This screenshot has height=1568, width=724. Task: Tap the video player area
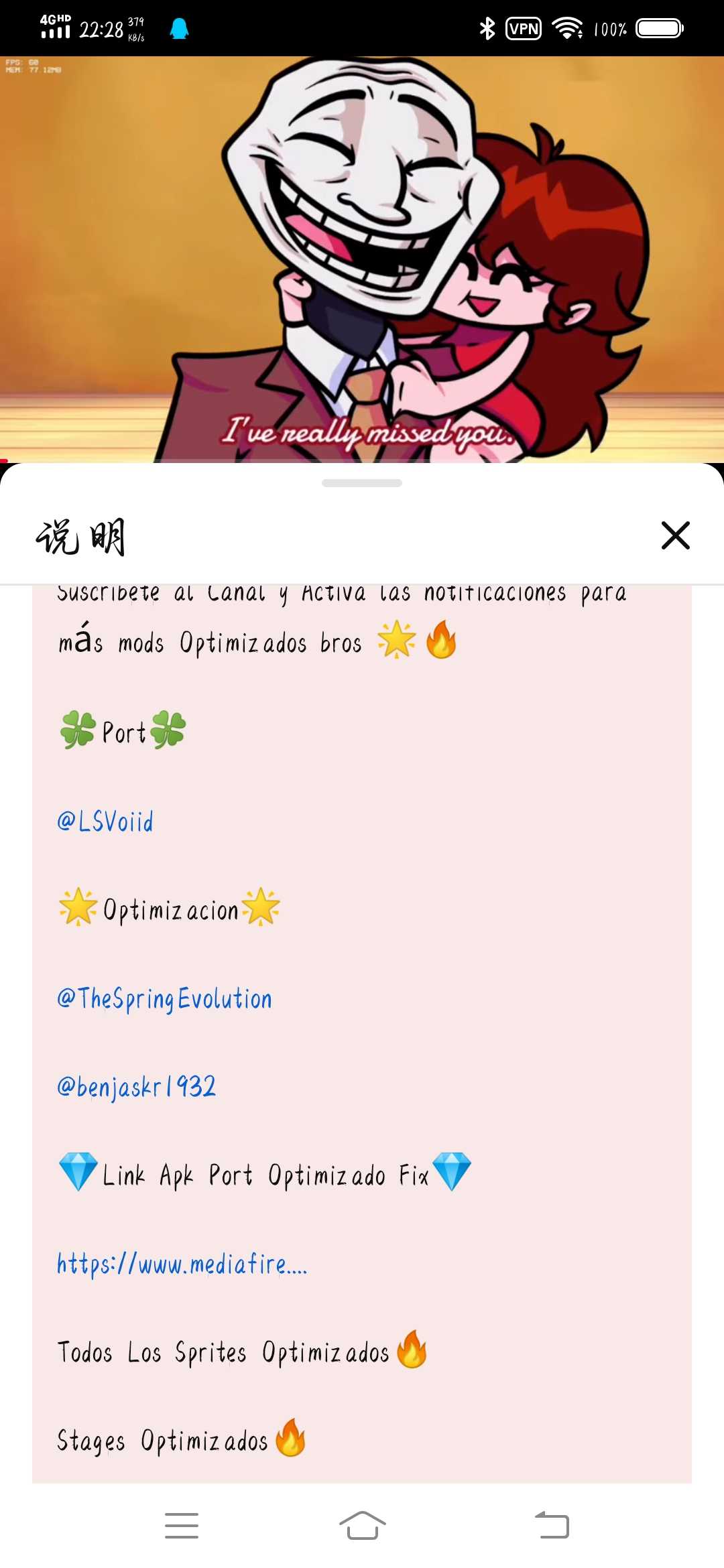pos(362,259)
